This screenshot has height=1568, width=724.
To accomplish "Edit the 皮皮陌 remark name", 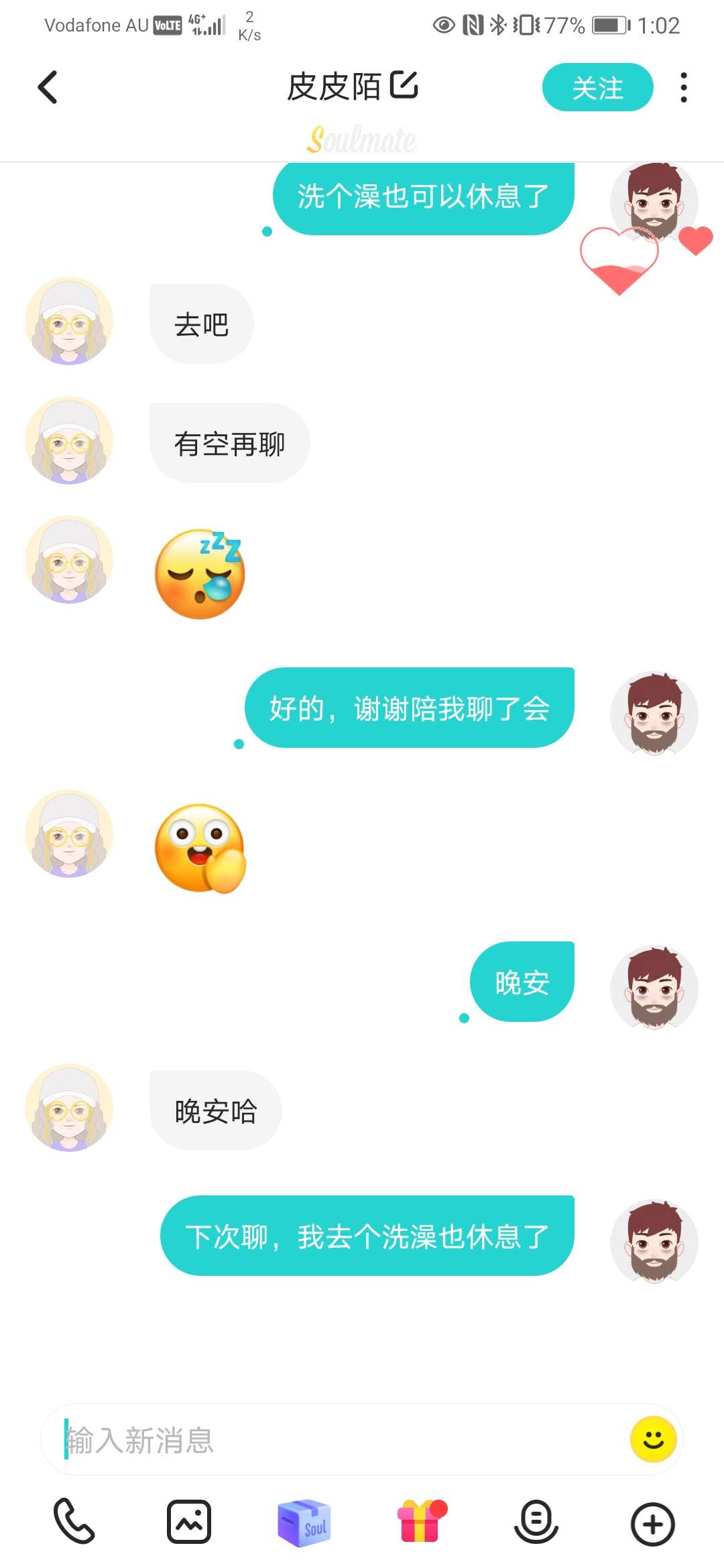I will click(404, 85).
